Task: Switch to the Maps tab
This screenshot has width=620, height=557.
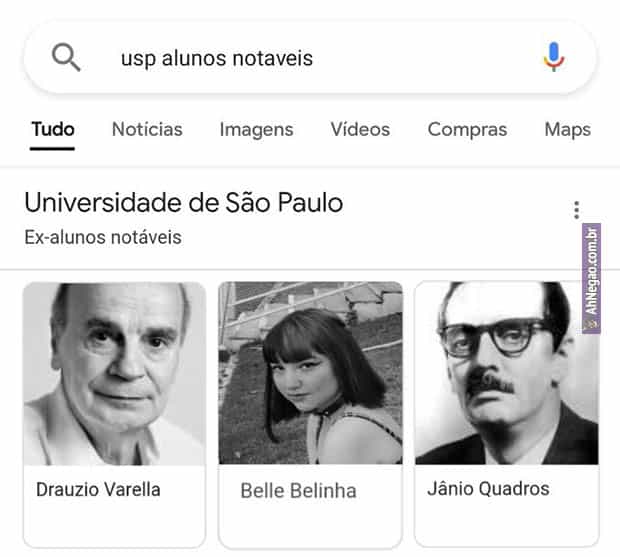Action: 567,129
